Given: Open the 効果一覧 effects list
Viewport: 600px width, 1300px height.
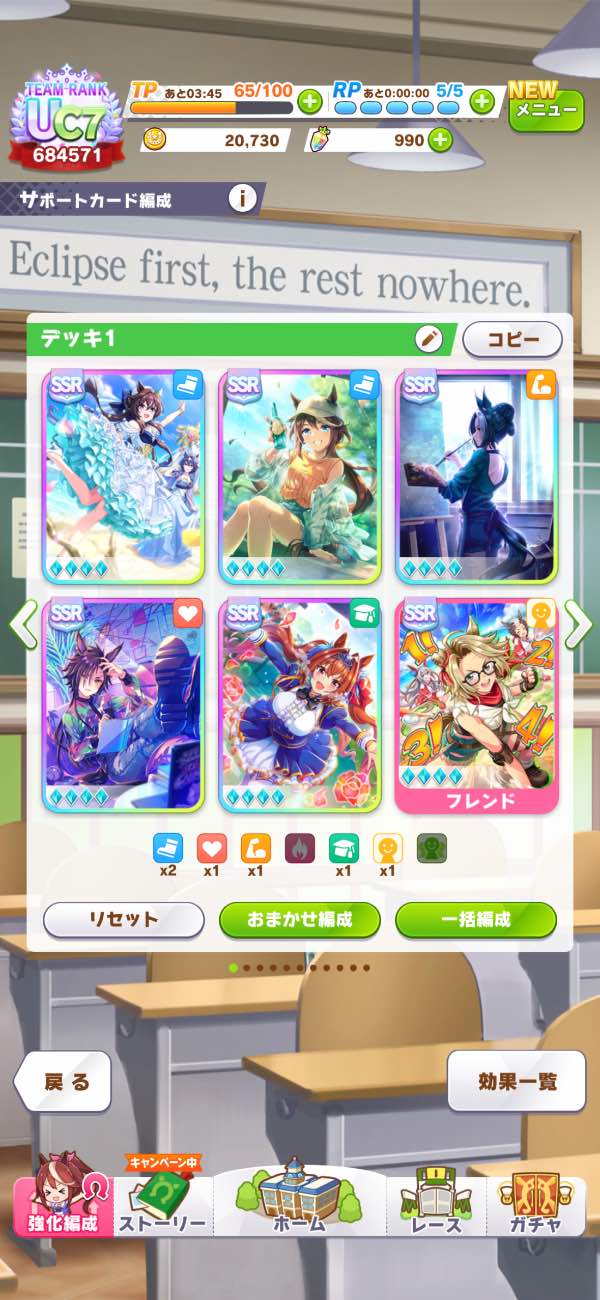Looking at the screenshot, I should coord(517,1081).
